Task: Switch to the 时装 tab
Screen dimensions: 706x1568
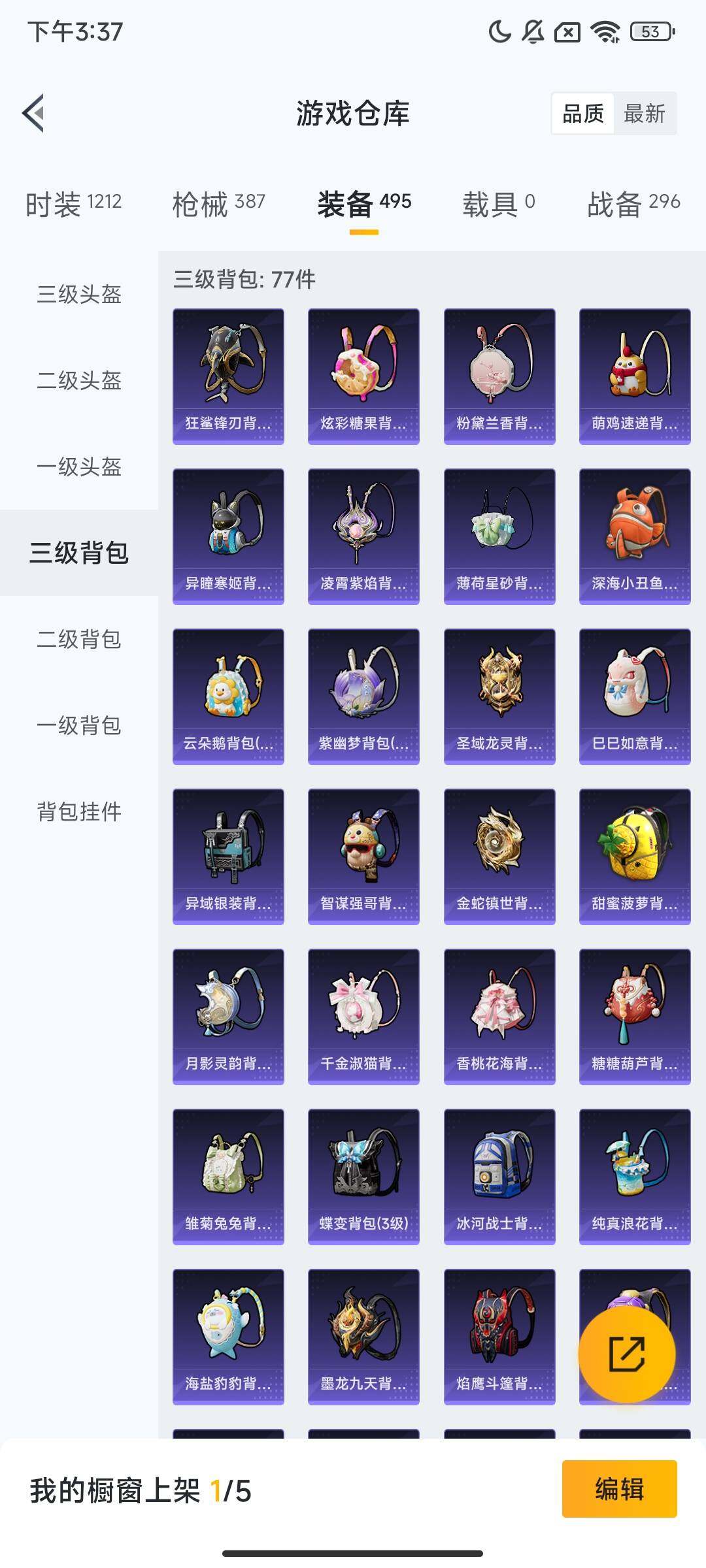Action: click(73, 204)
